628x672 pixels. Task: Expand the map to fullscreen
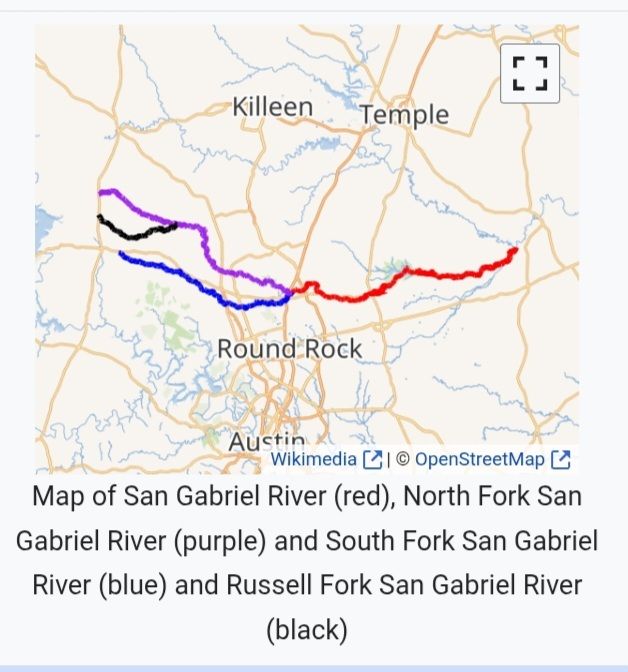click(x=530, y=73)
